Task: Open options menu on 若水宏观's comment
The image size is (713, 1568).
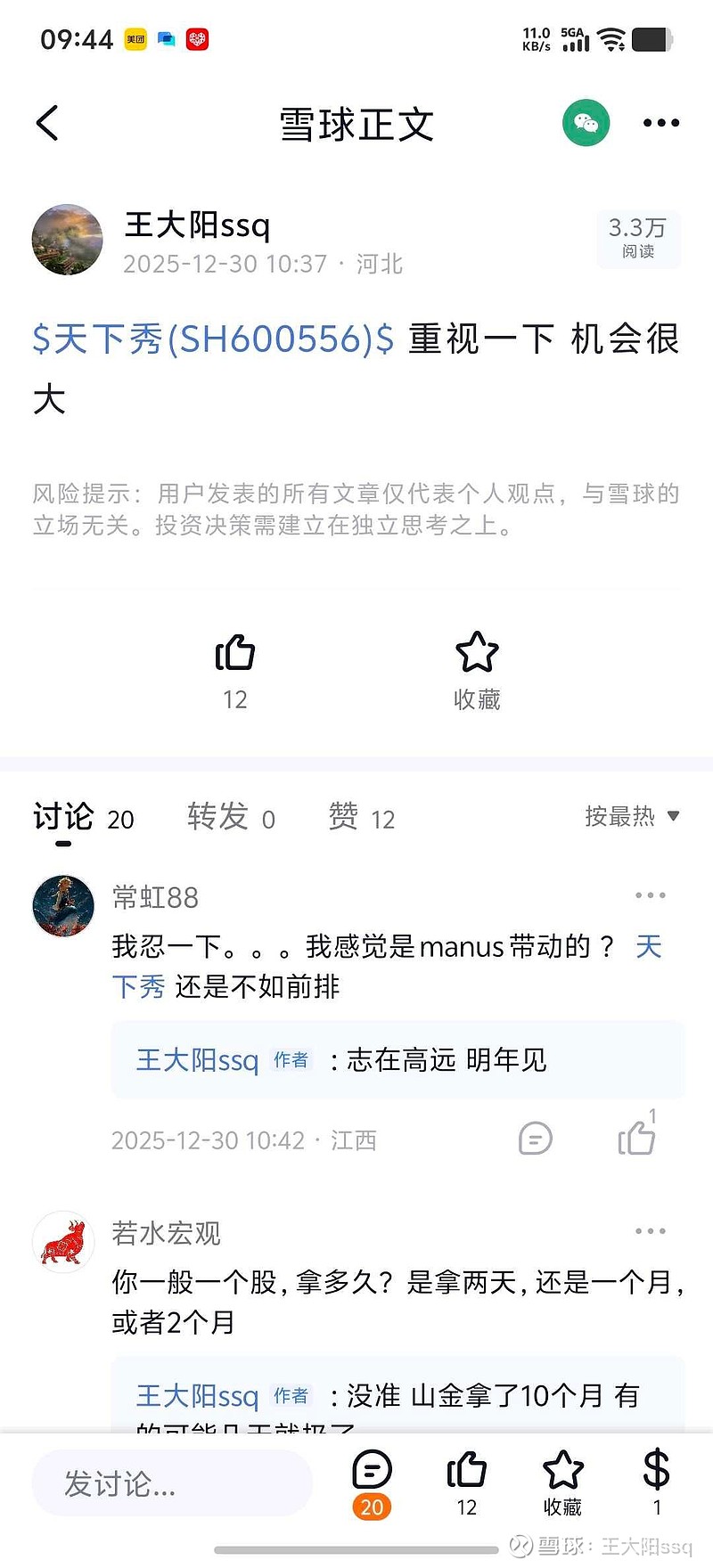Action: (x=652, y=1231)
